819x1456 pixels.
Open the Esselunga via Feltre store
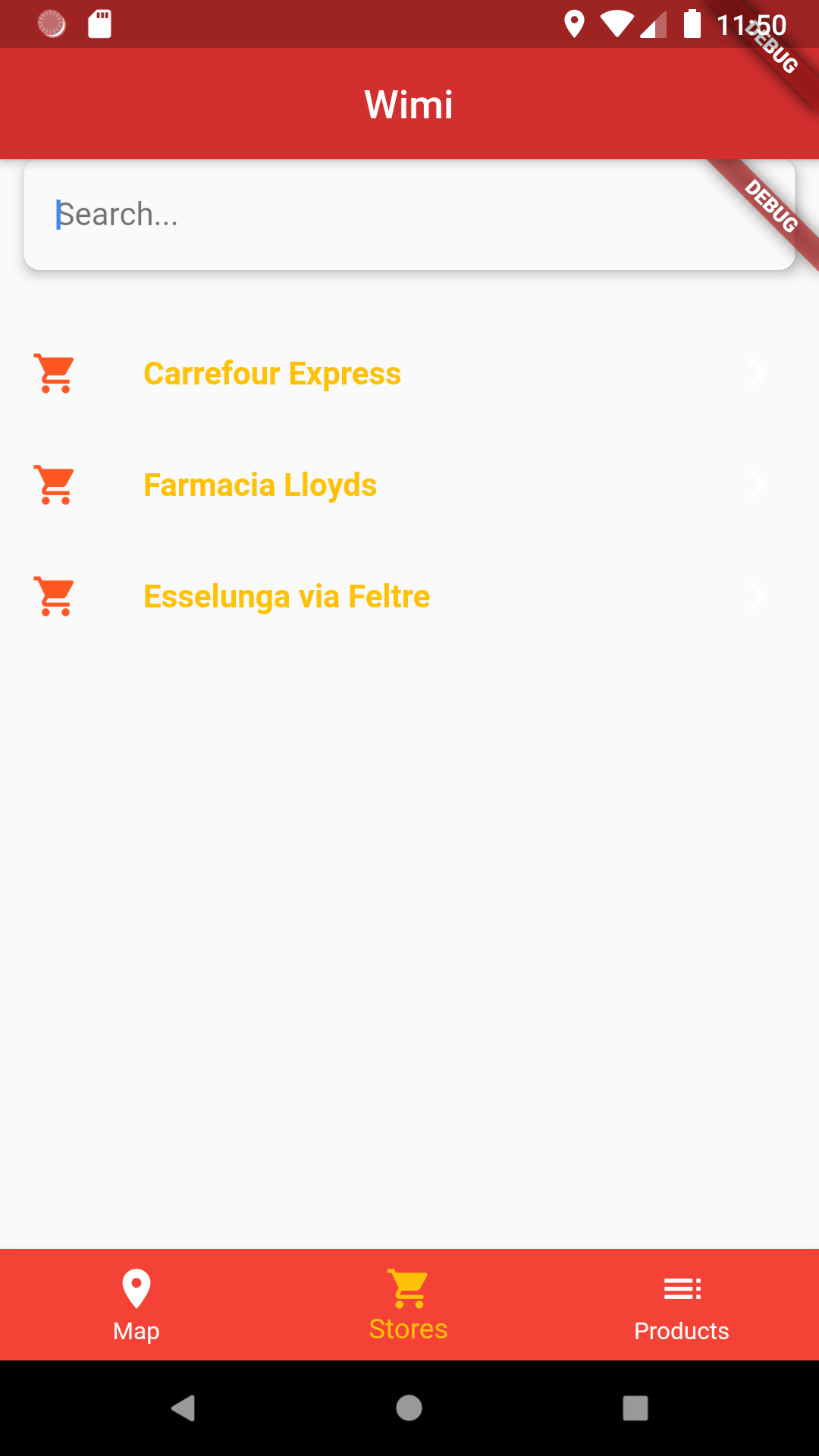coord(409,597)
